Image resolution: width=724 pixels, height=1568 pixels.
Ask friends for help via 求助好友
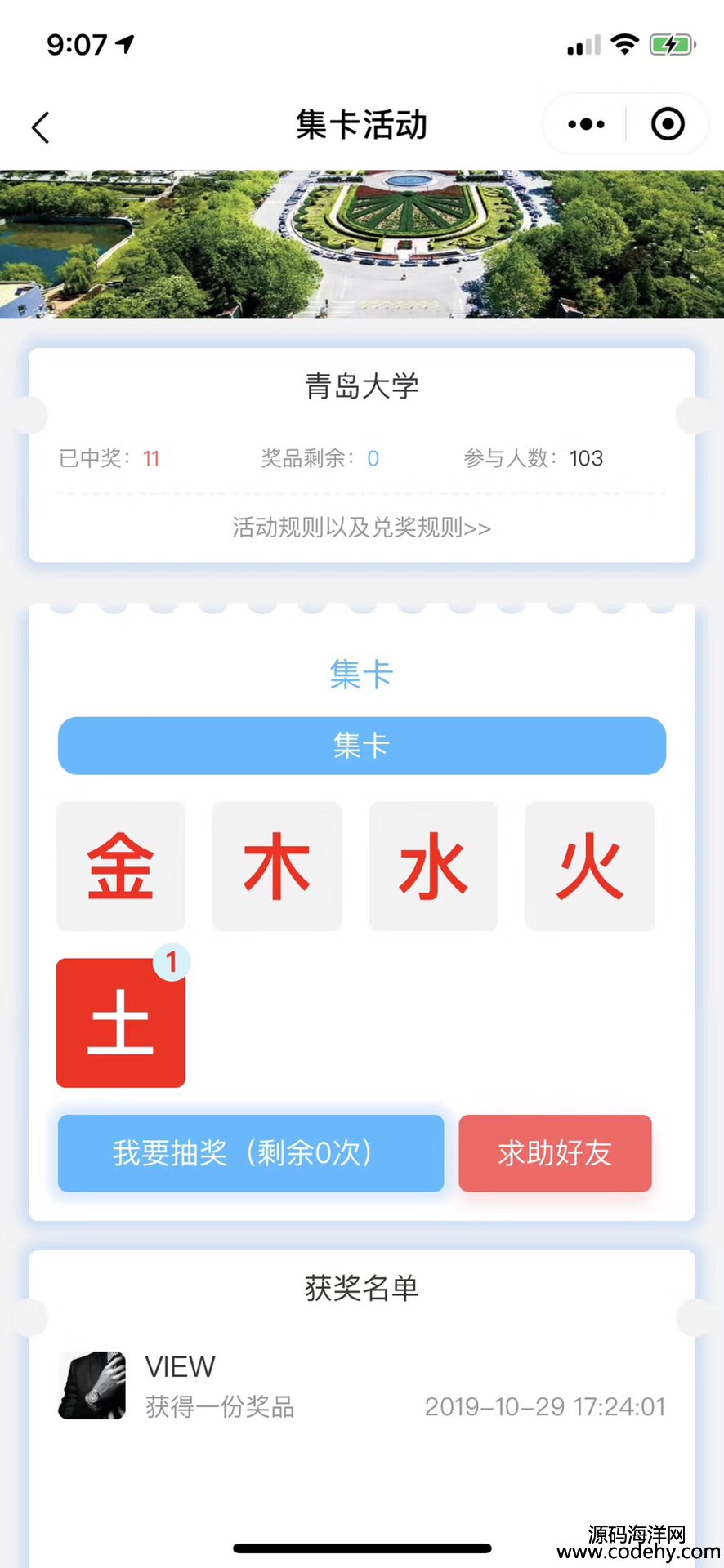point(555,1153)
